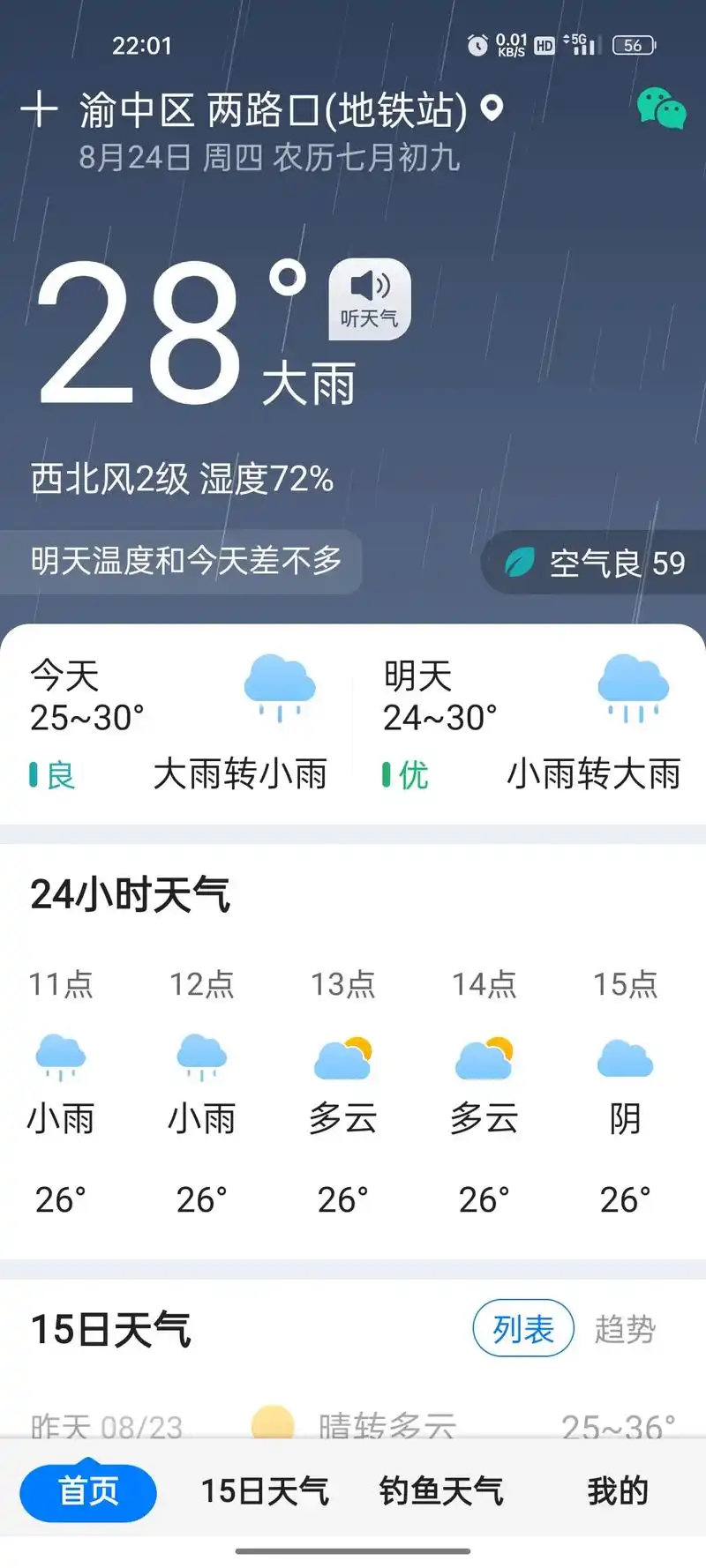
Task: Tap the + icon to add a city
Action: tap(40, 109)
